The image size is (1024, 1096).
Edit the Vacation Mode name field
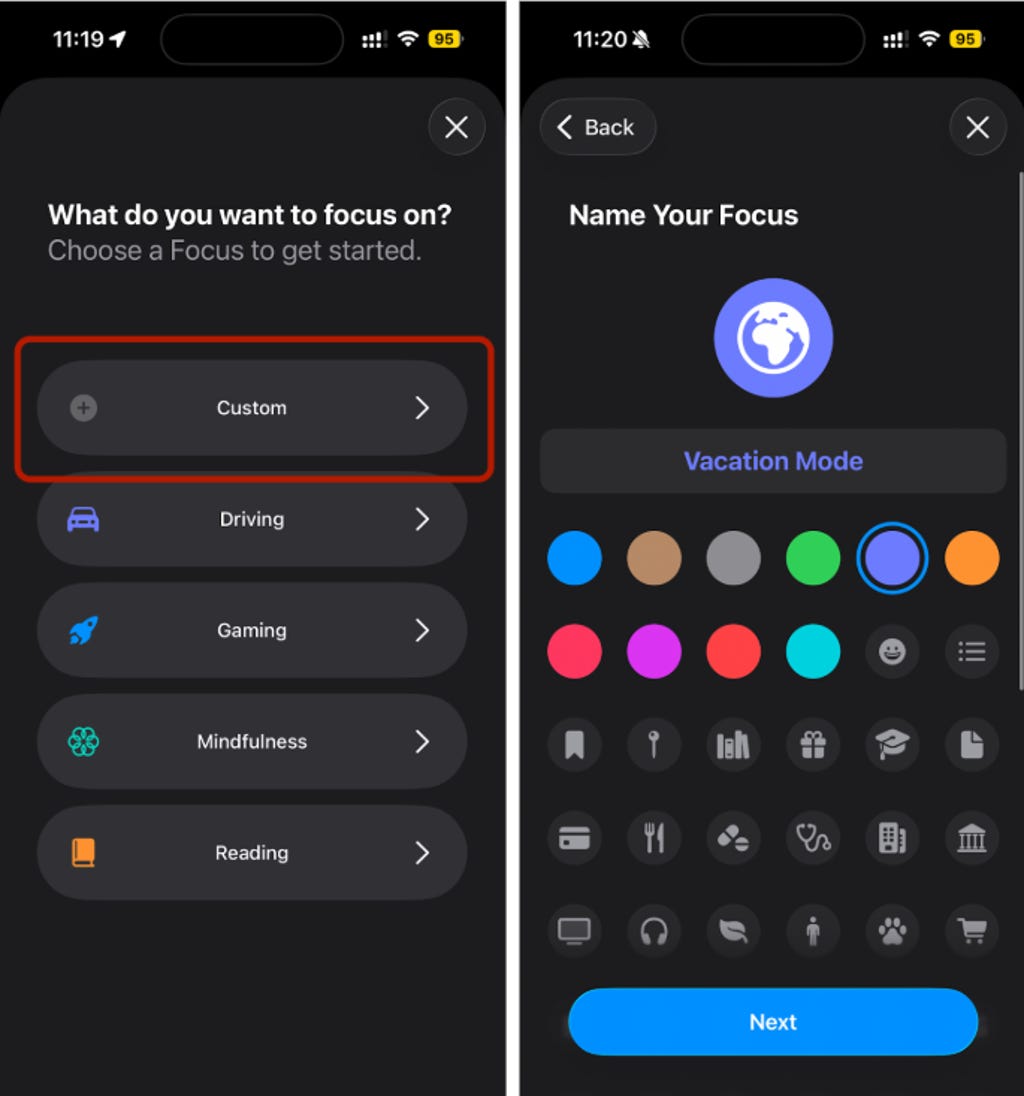[x=772, y=461]
